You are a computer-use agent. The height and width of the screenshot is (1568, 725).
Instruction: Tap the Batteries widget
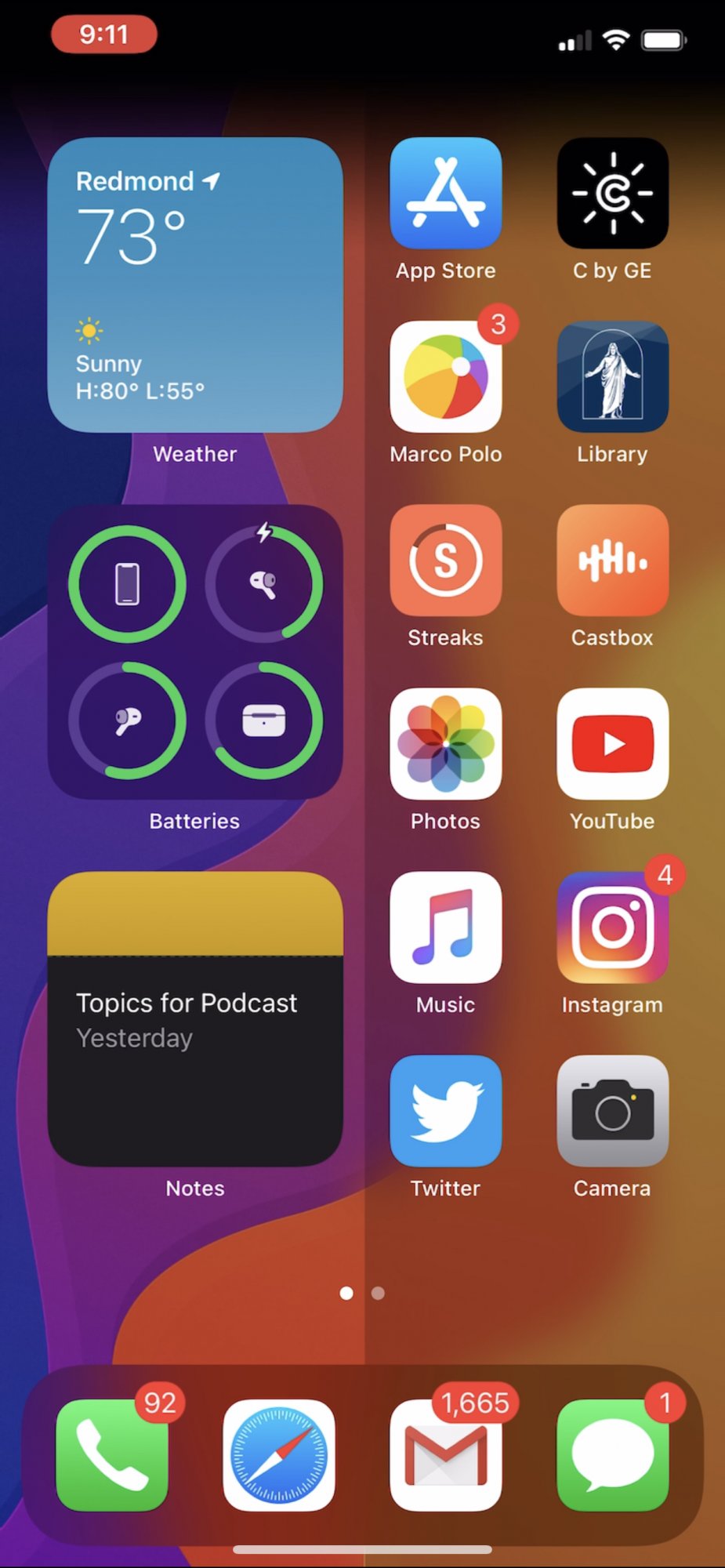click(x=195, y=652)
